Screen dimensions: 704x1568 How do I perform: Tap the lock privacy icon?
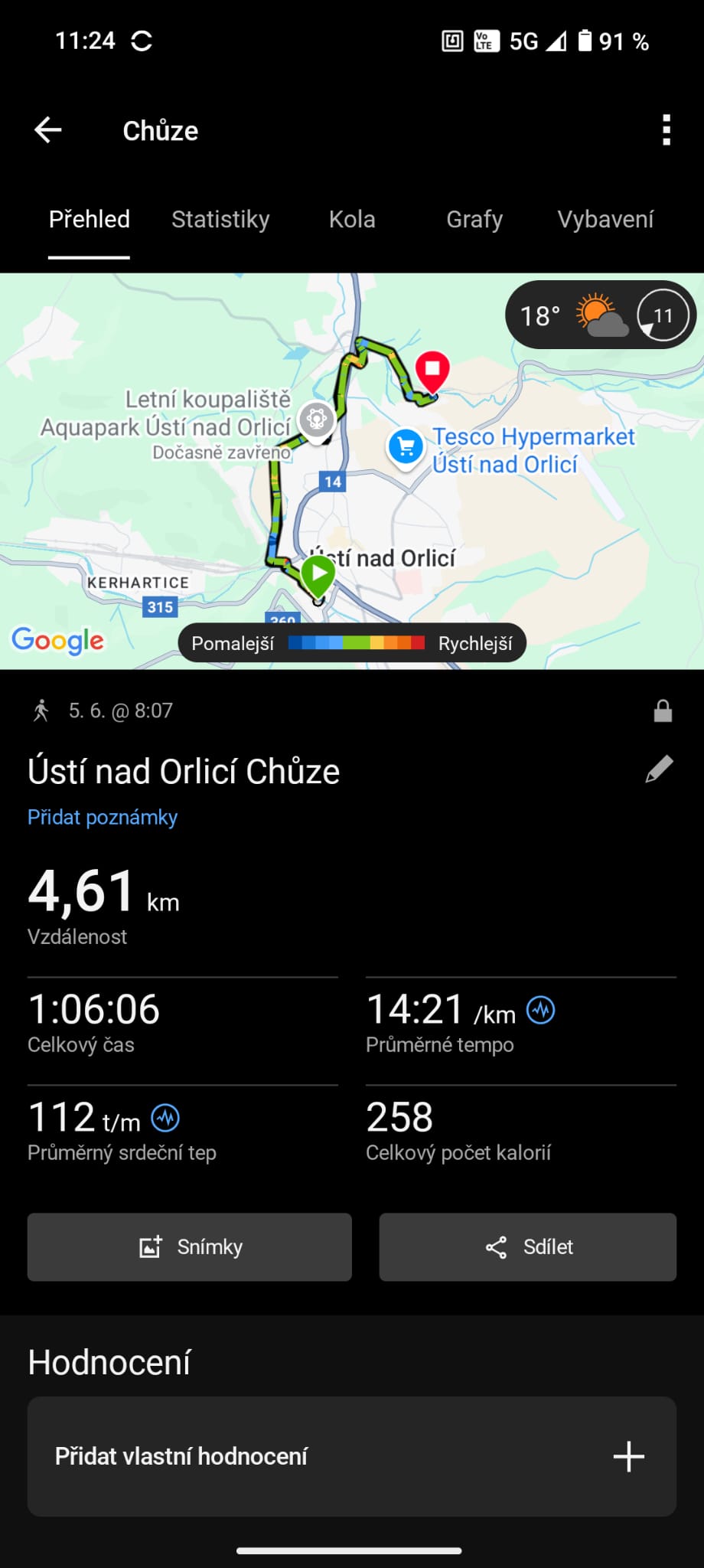pos(663,711)
